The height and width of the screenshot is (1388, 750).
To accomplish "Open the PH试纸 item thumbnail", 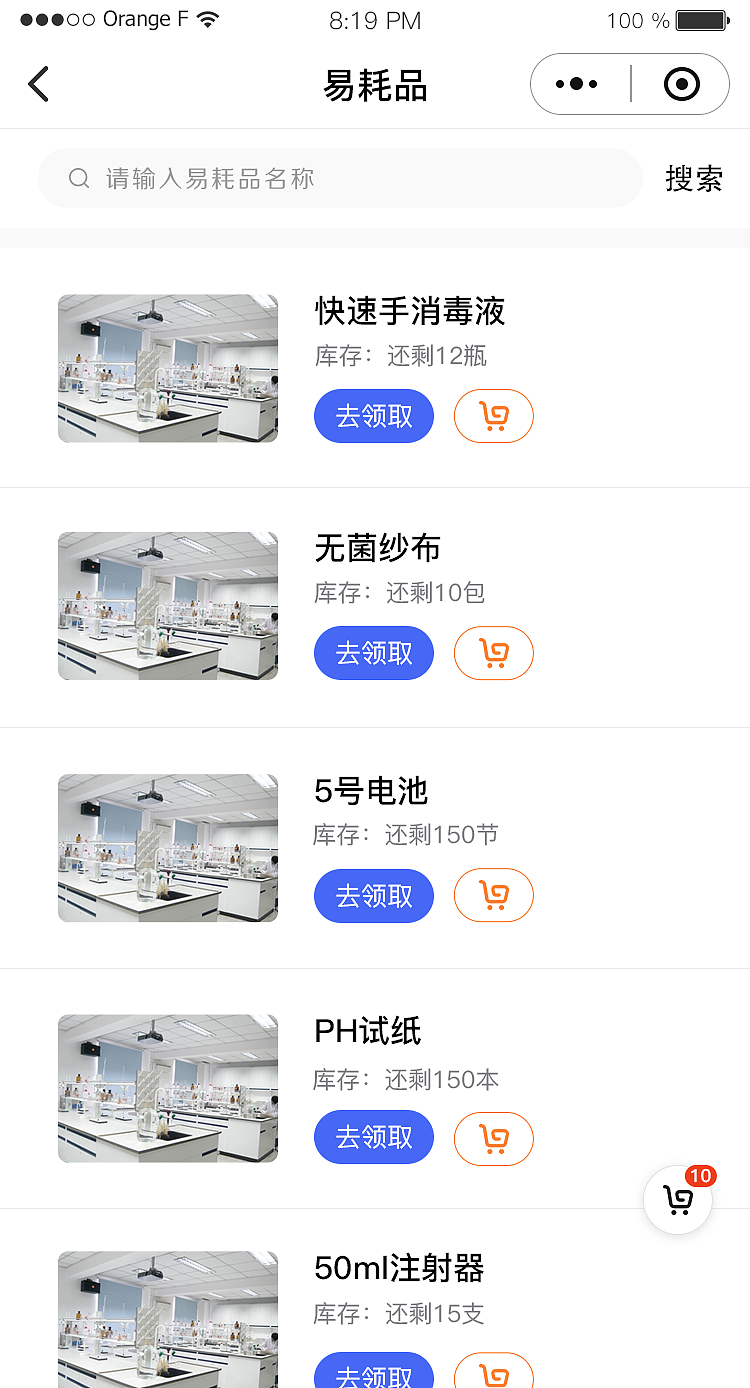I will click(x=168, y=1089).
